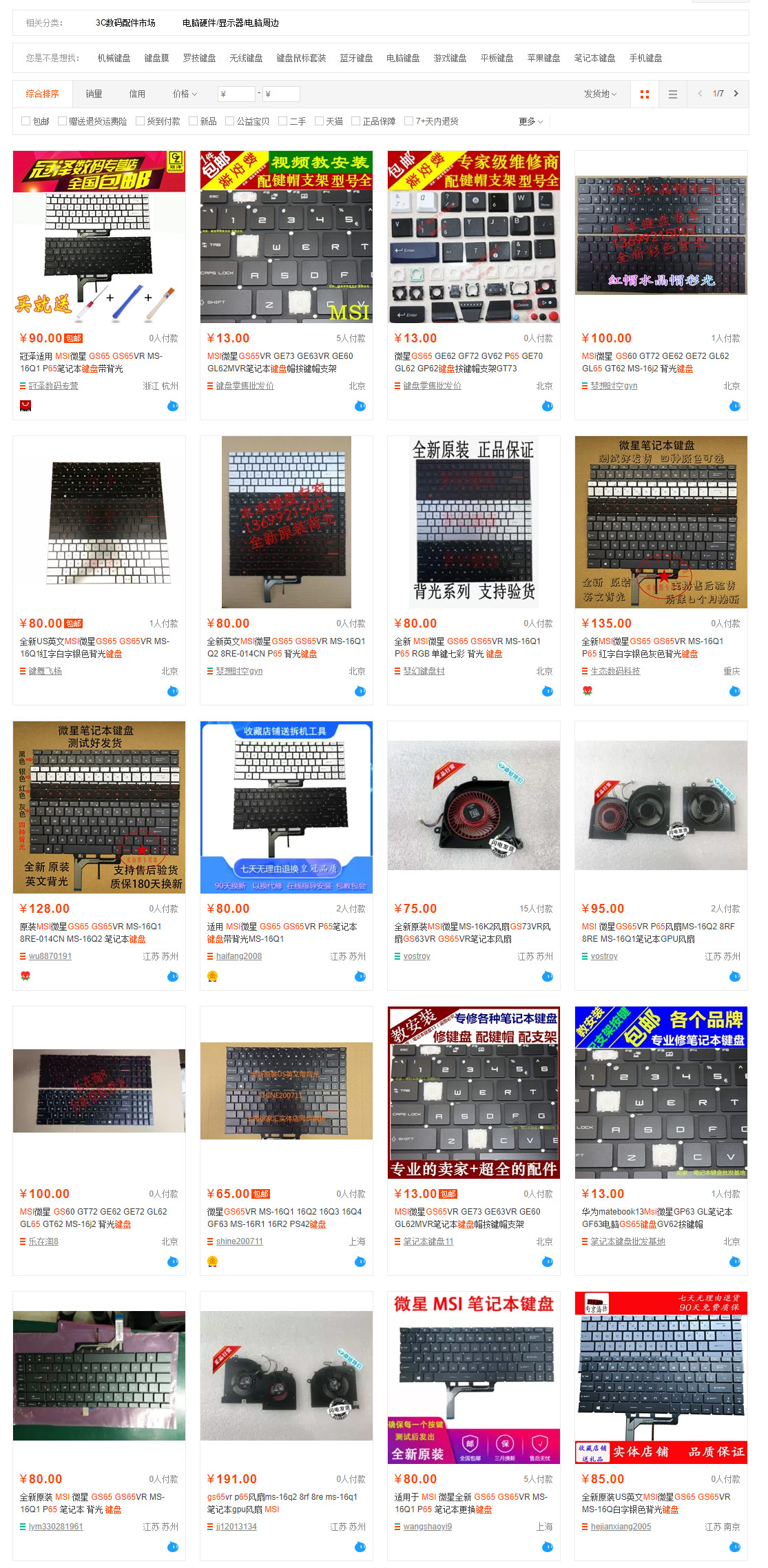Go to next results page arrow
The width and height of the screenshot is (768, 1568).
click(736, 94)
